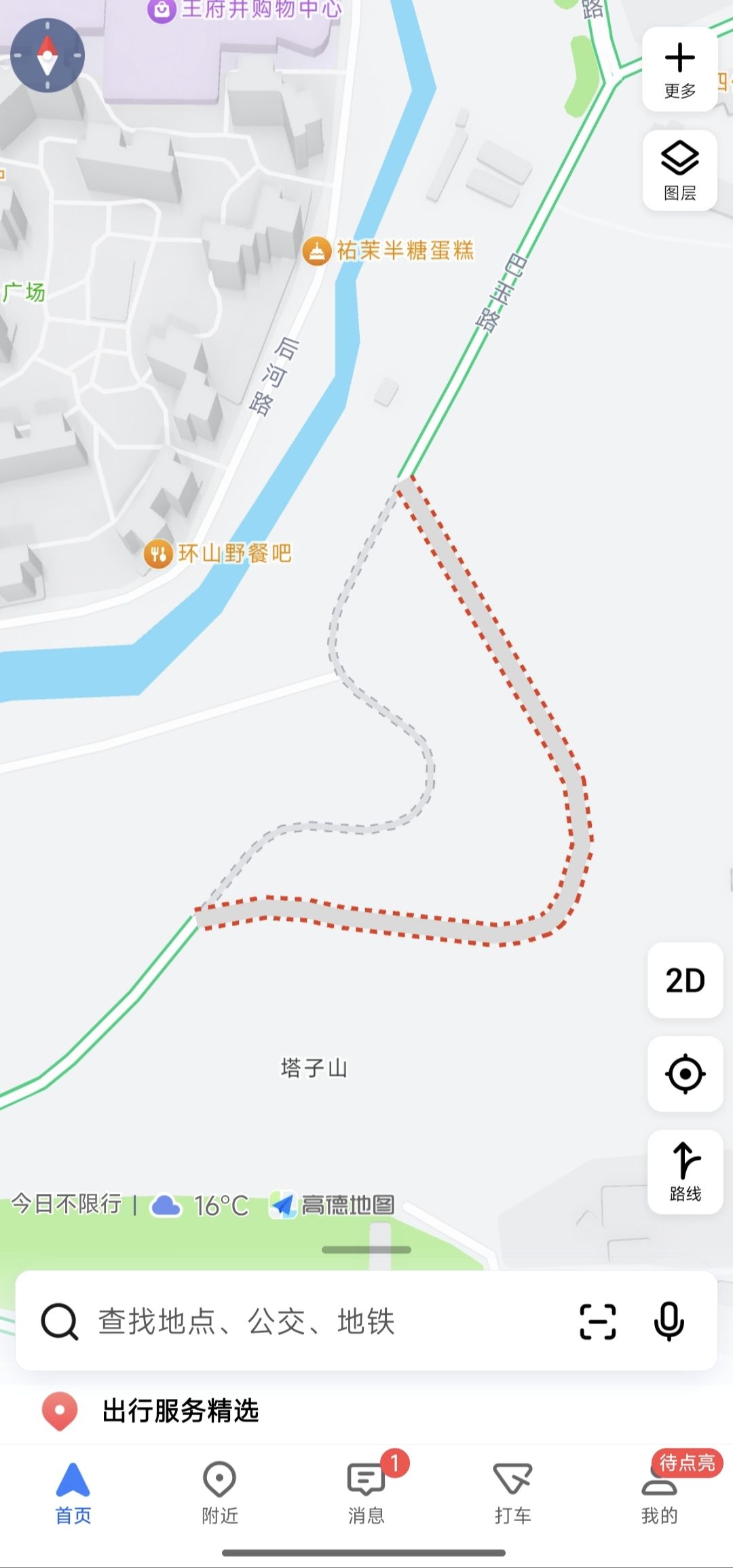Go to the 打车 ride-hailing tab
The height and width of the screenshot is (1568, 733).
(513, 1492)
